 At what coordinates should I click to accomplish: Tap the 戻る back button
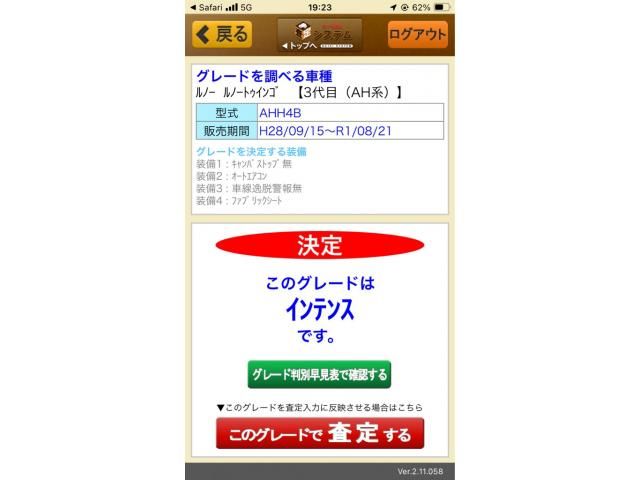coord(222,34)
